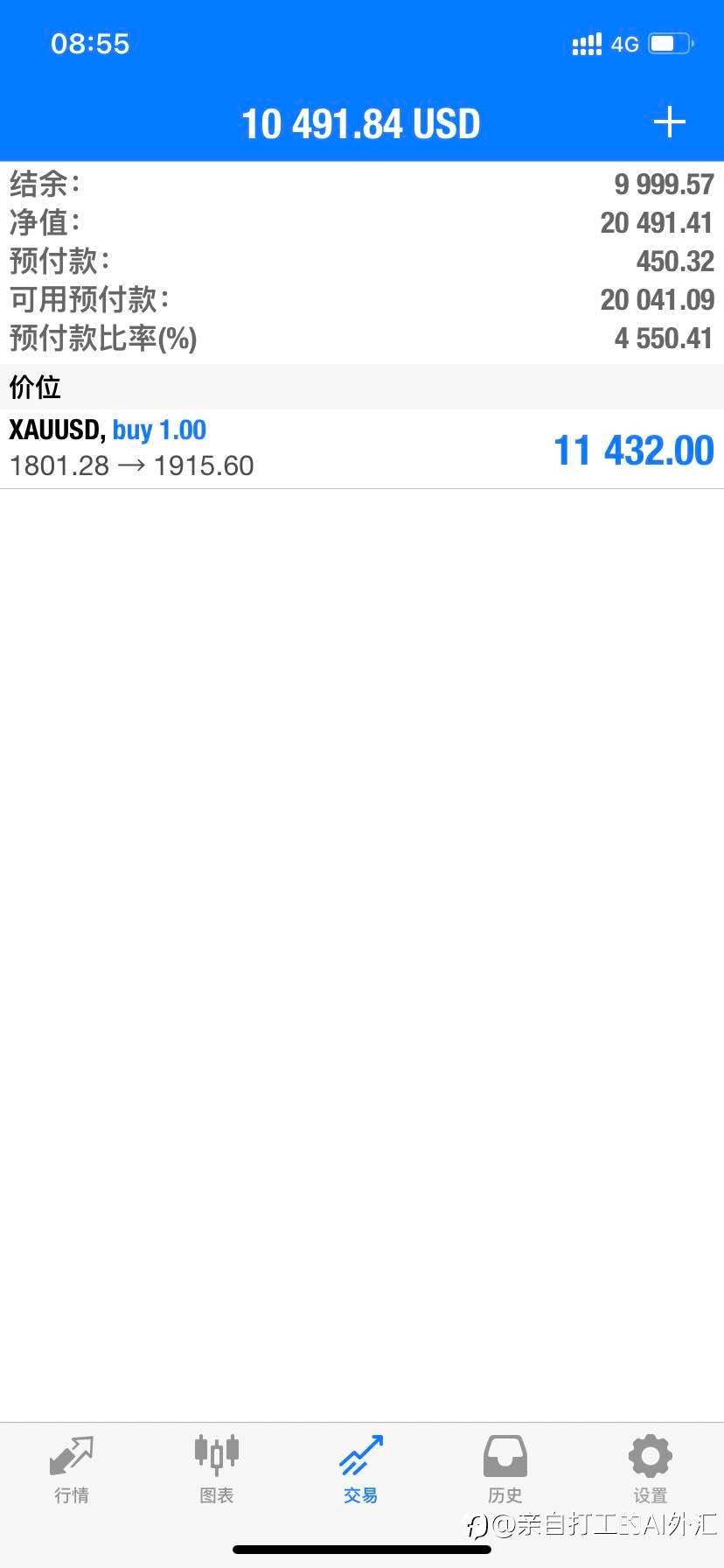Switch to the 行情 quotes tab

coord(72,1470)
